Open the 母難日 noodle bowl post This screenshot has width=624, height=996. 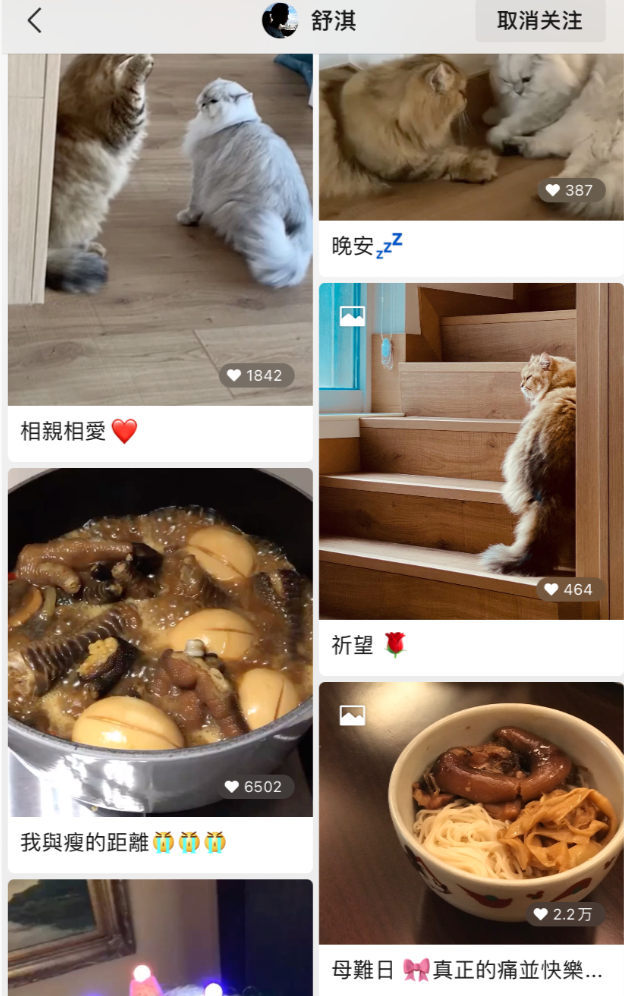point(470,810)
